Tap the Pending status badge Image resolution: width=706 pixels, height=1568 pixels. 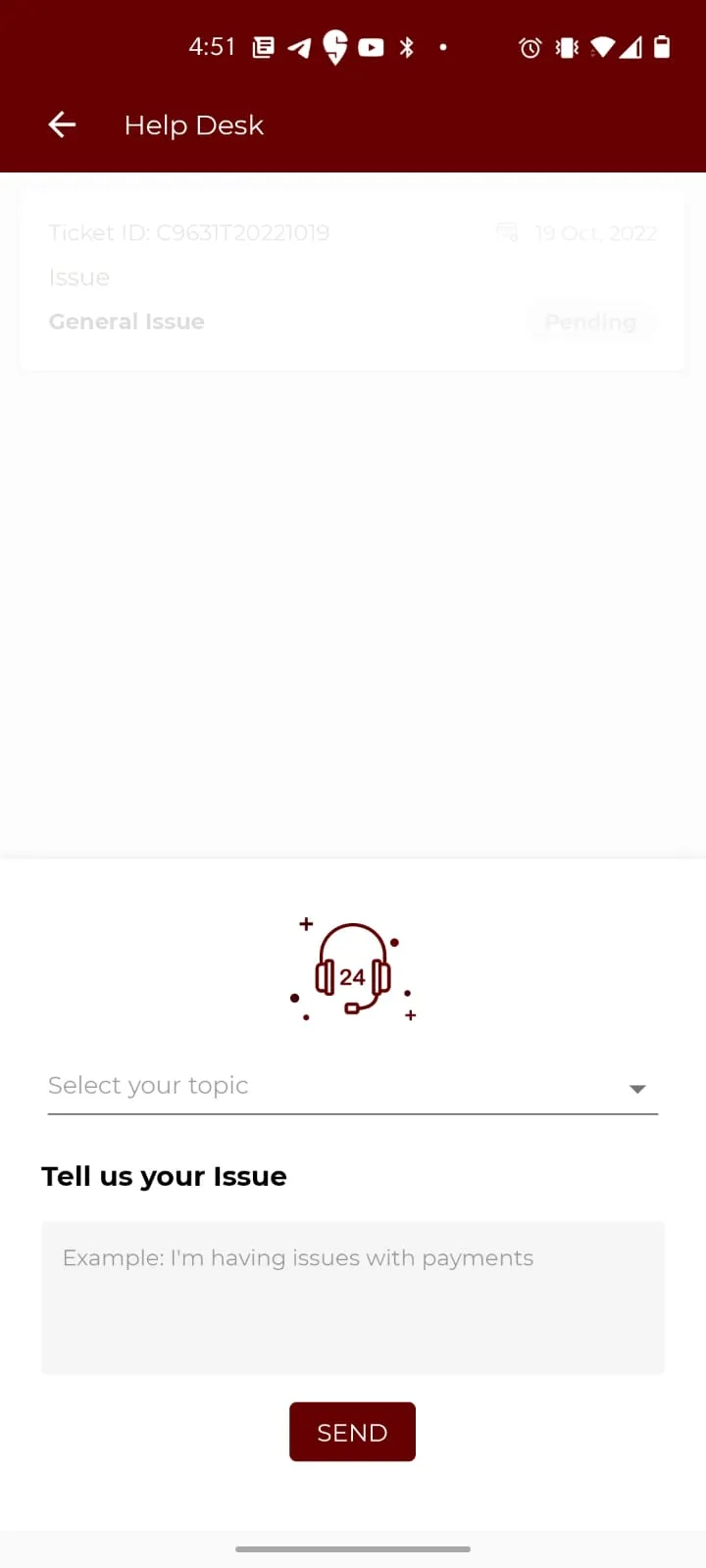pos(590,321)
